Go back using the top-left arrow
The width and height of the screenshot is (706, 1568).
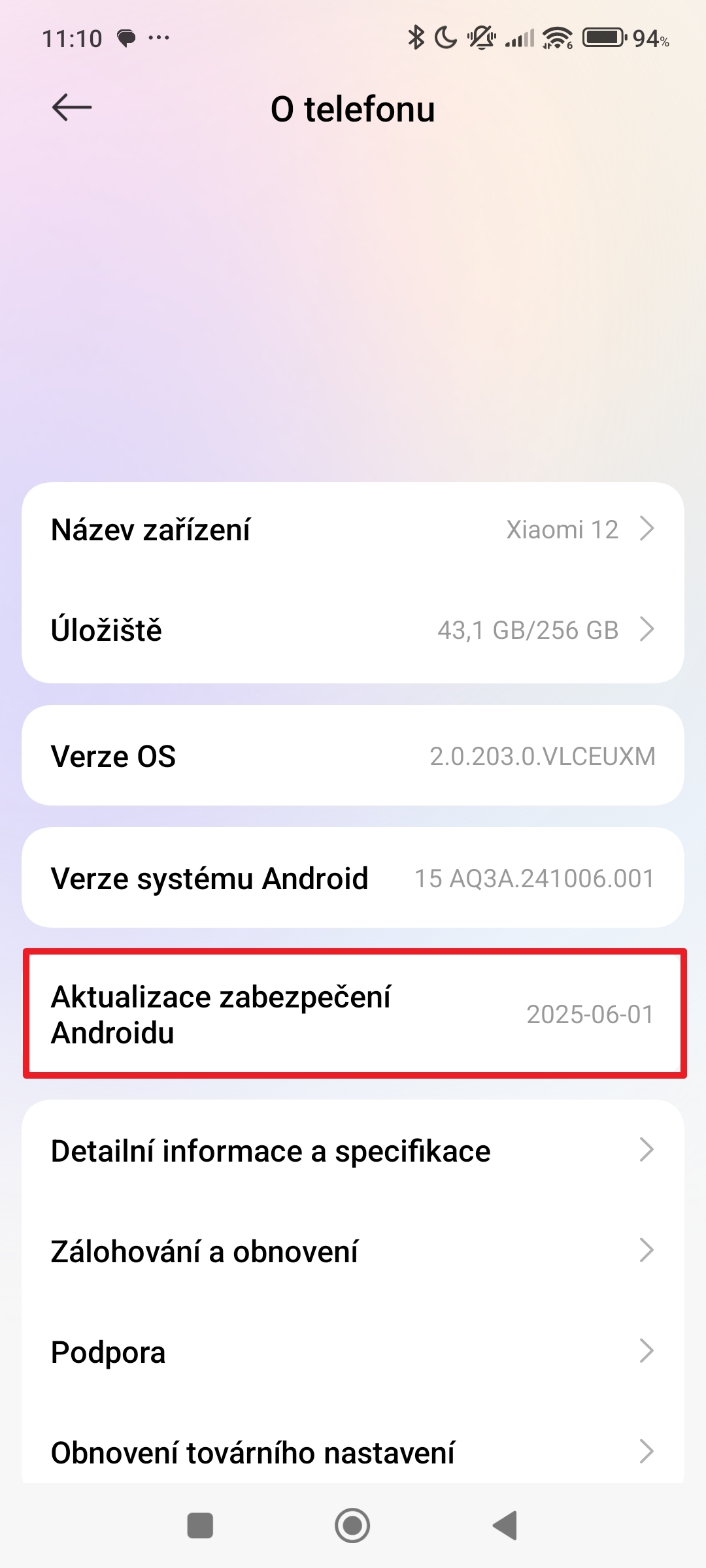click(x=72, y=108)
